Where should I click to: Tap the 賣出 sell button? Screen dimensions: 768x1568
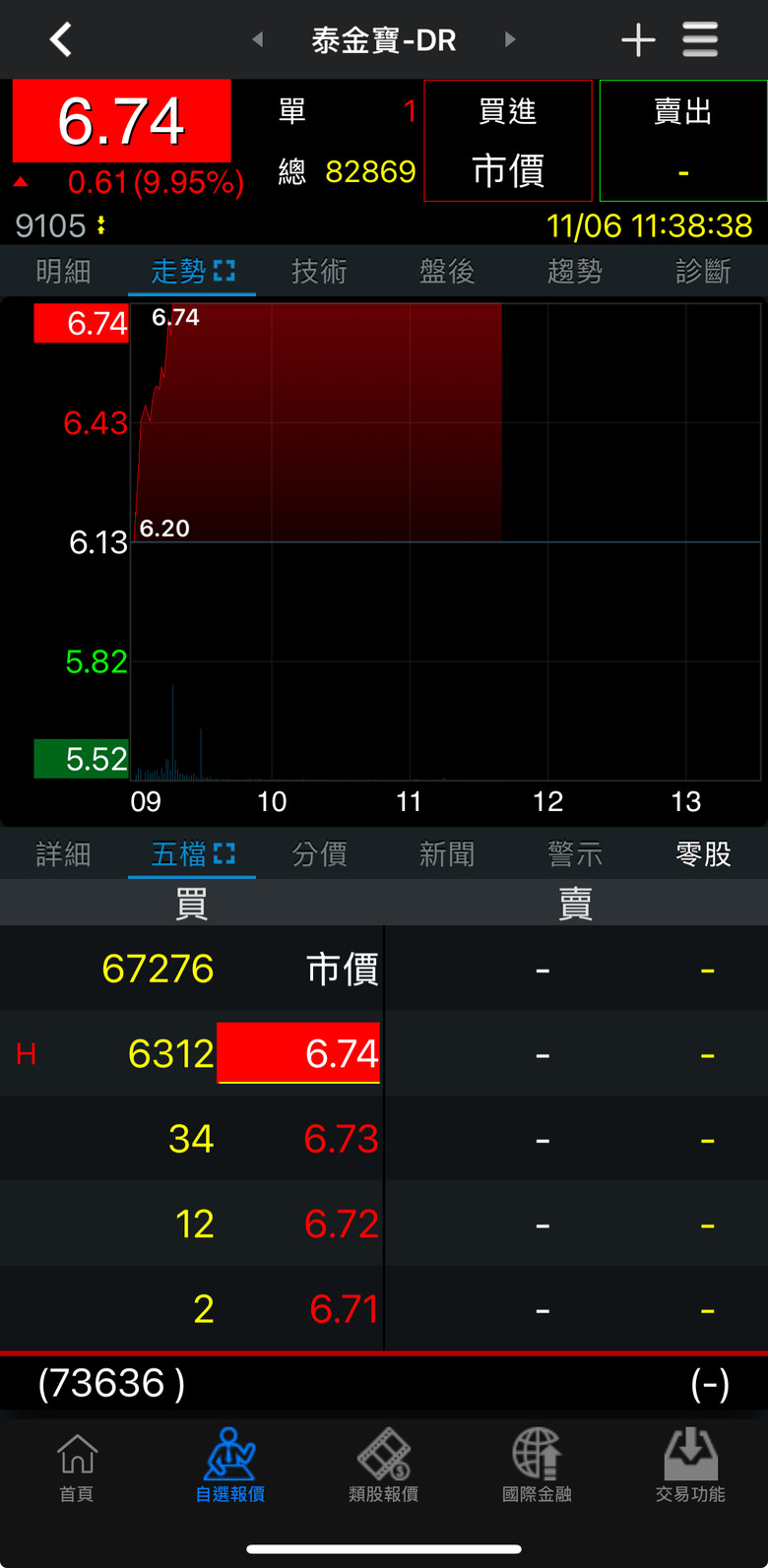(683, 141)
